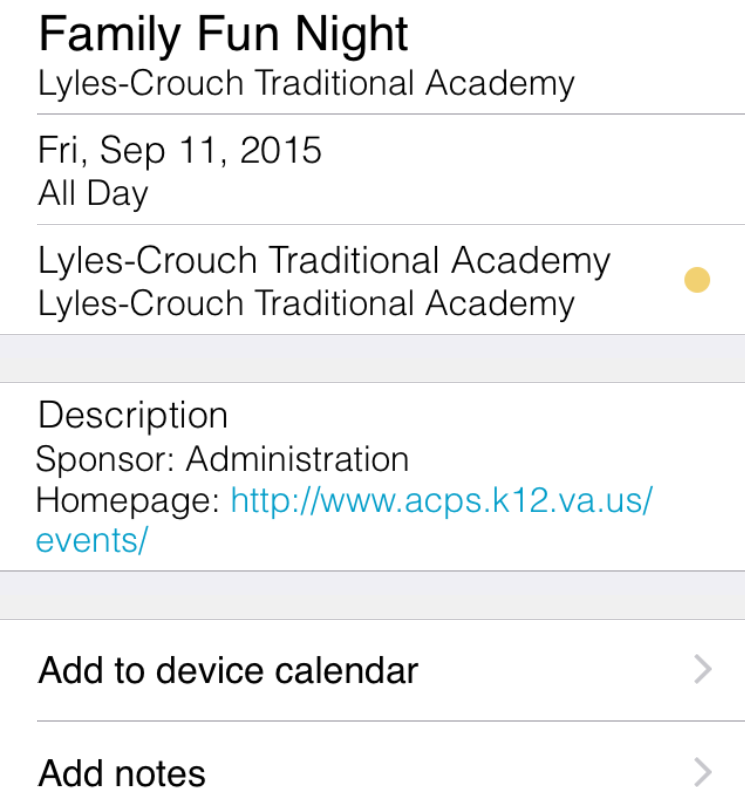Tap the Description section header
This screenshot has width=745, height=802.
[x=132, y=414]
